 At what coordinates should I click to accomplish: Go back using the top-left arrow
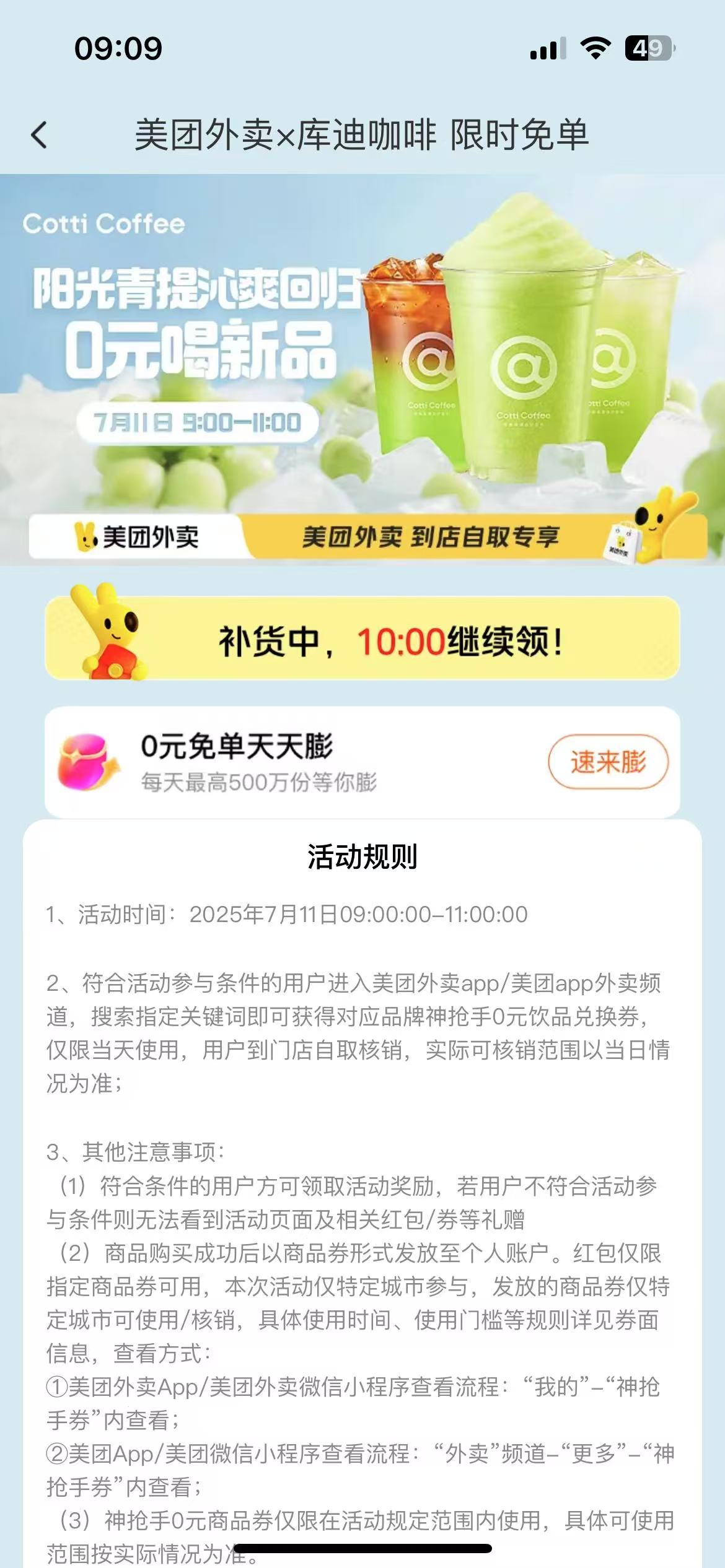tap(39, 135)
